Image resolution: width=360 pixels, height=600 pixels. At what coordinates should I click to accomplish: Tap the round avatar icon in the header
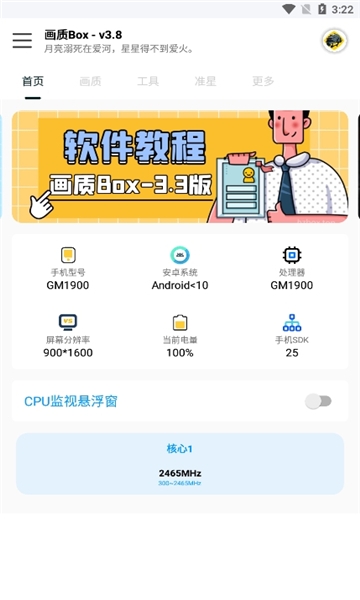[335, 41]
